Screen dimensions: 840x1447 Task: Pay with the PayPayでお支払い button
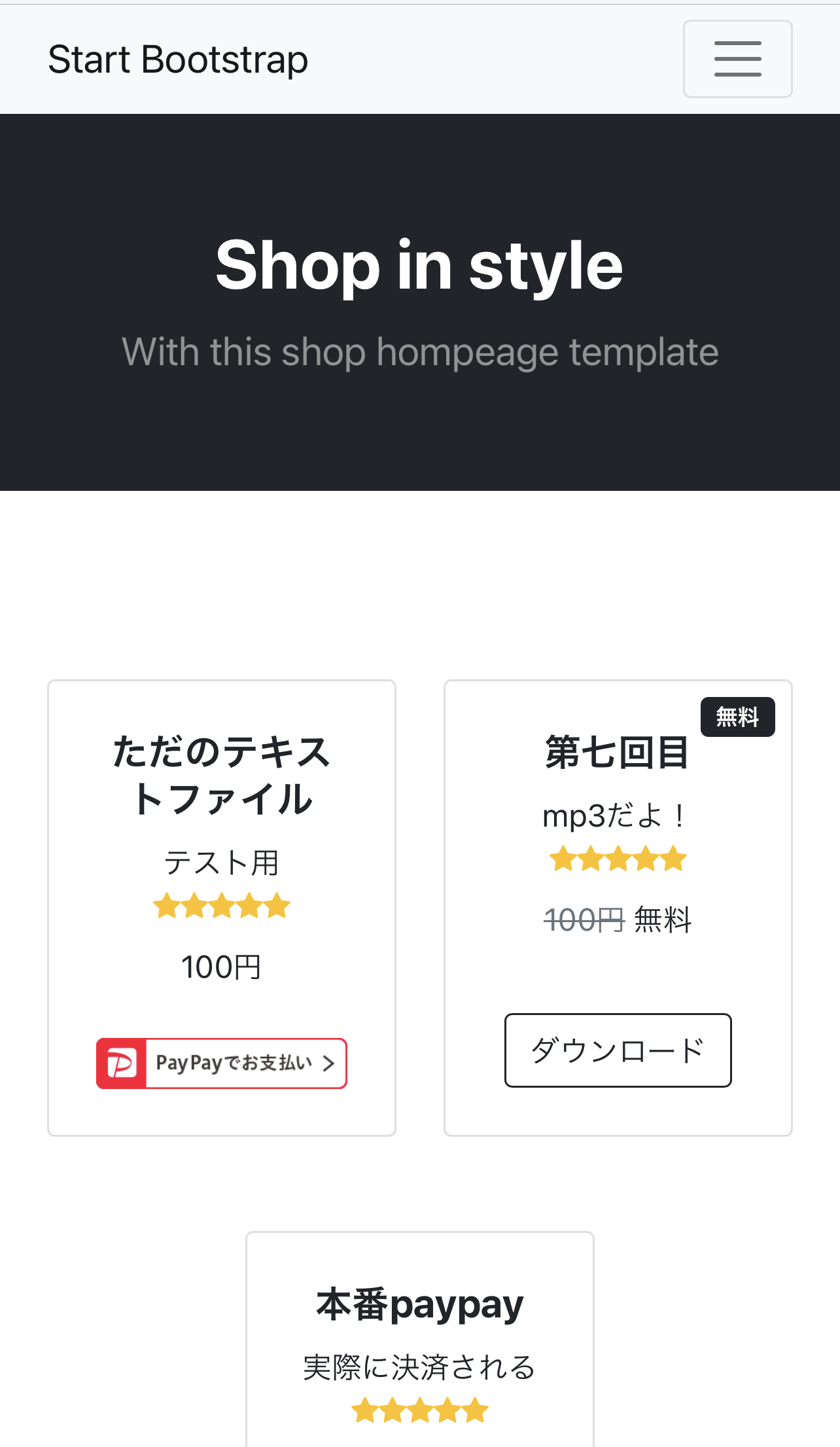(x=222, y=1063)
